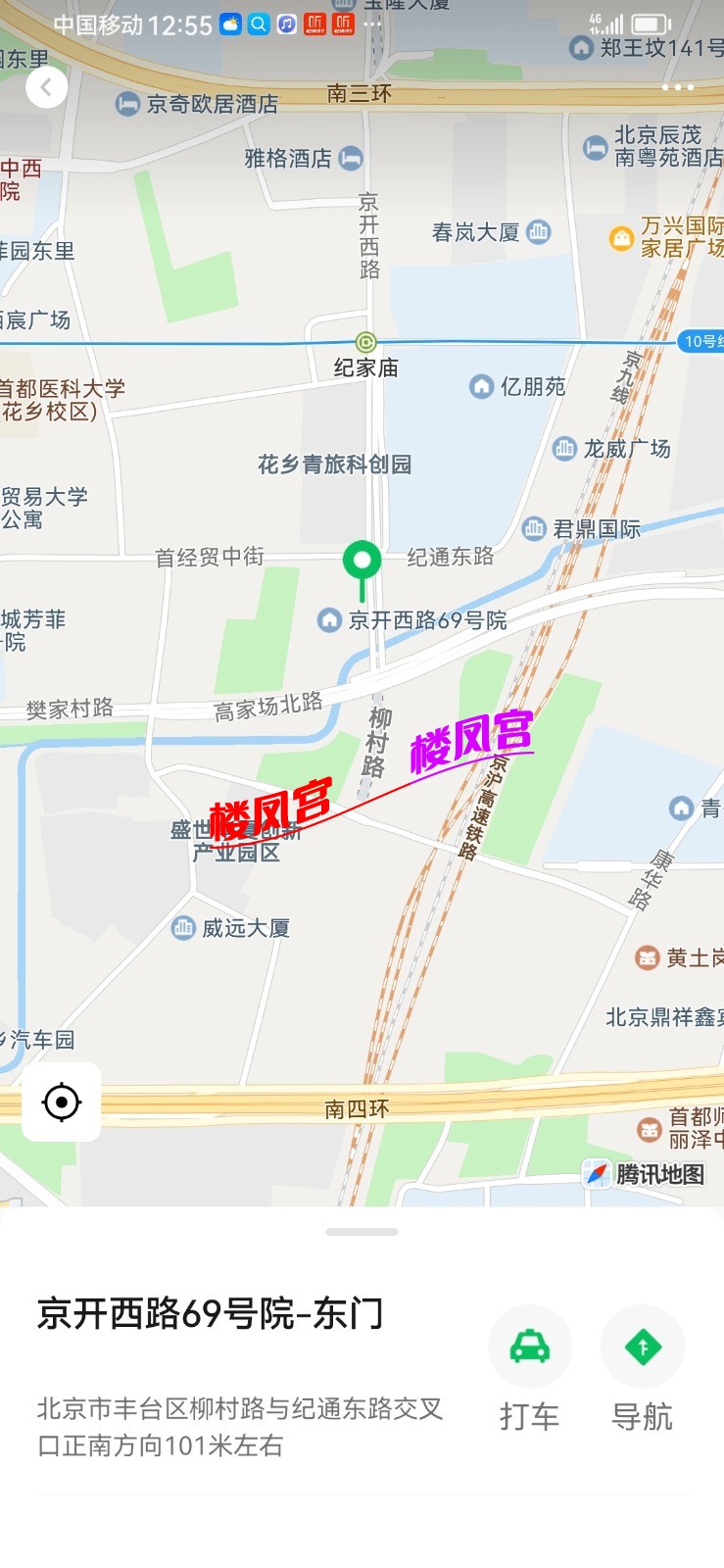
Task: Open 亿朋苑 residential marker
Action: point(481,386)
